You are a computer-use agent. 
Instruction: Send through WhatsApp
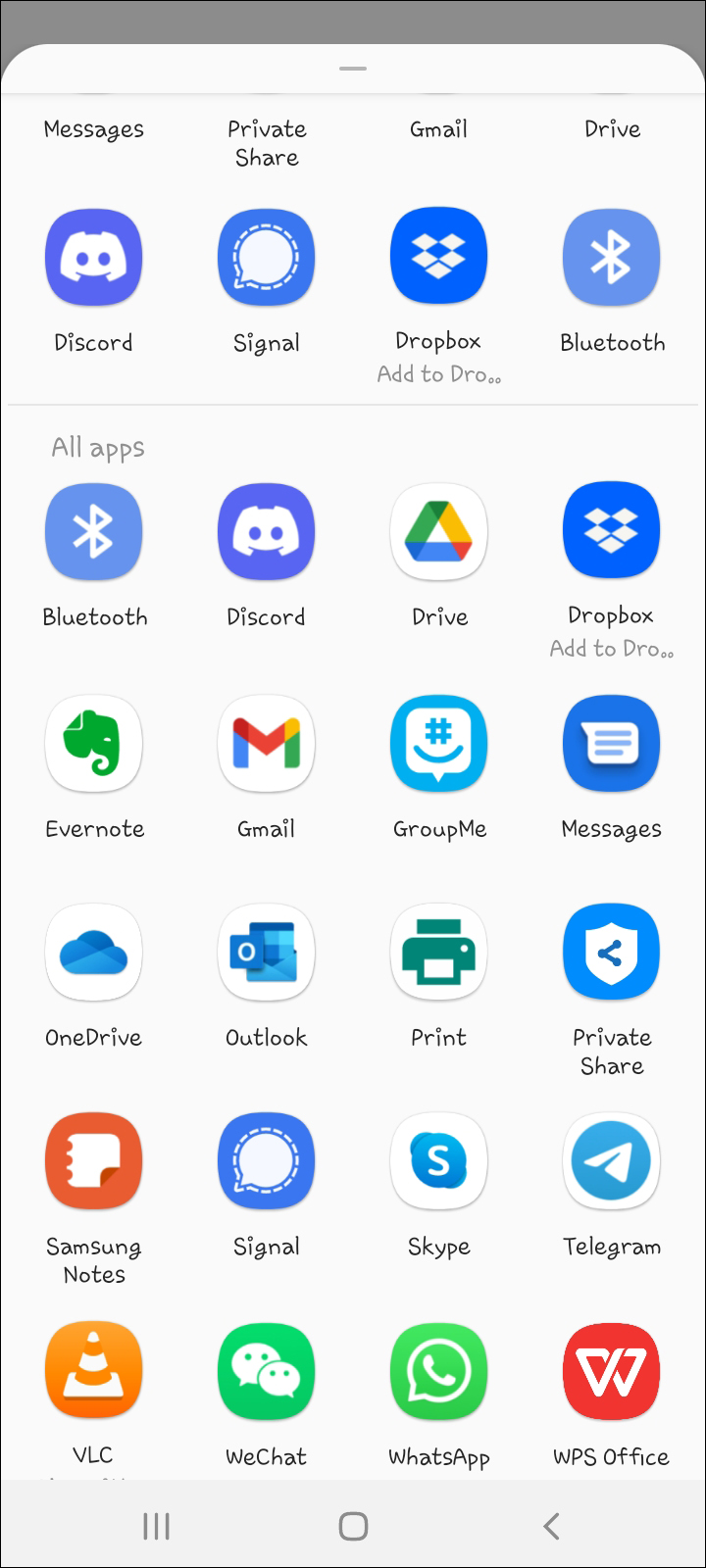pos(439,1372)
